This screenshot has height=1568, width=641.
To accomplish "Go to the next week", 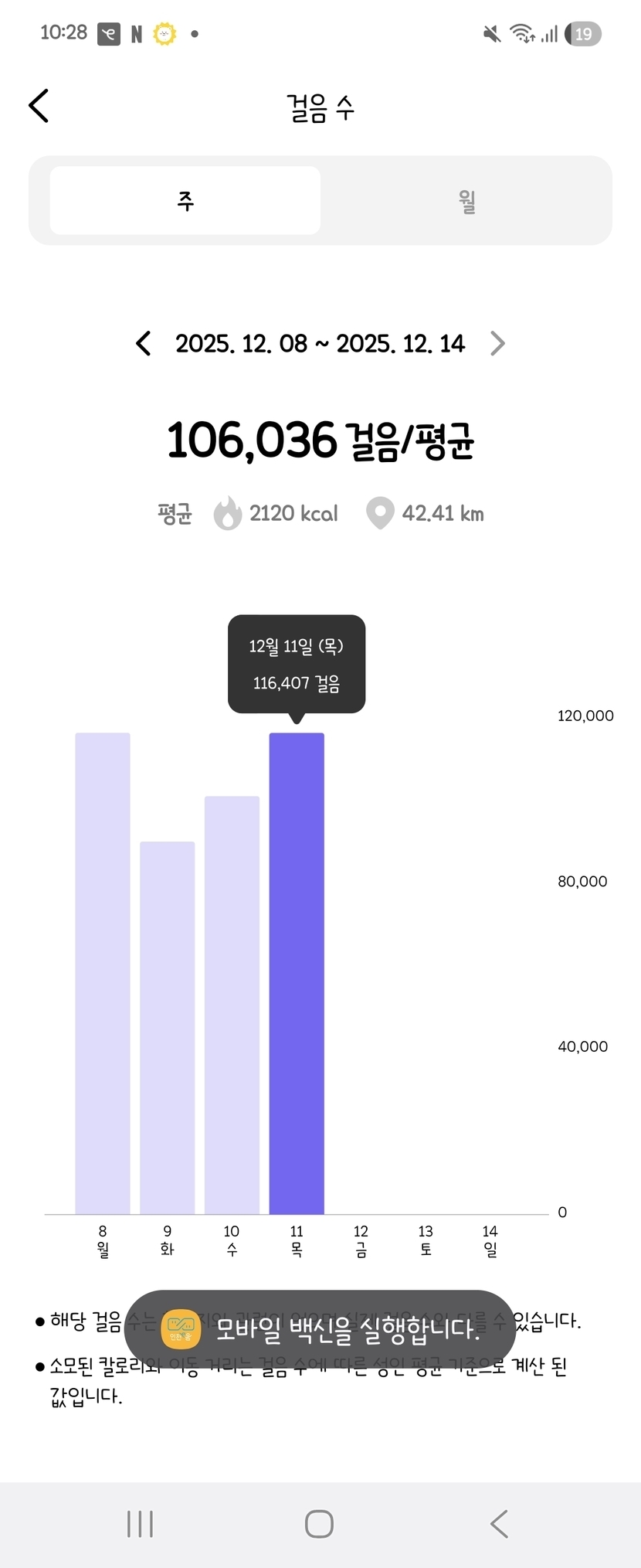I will [497, 343].
